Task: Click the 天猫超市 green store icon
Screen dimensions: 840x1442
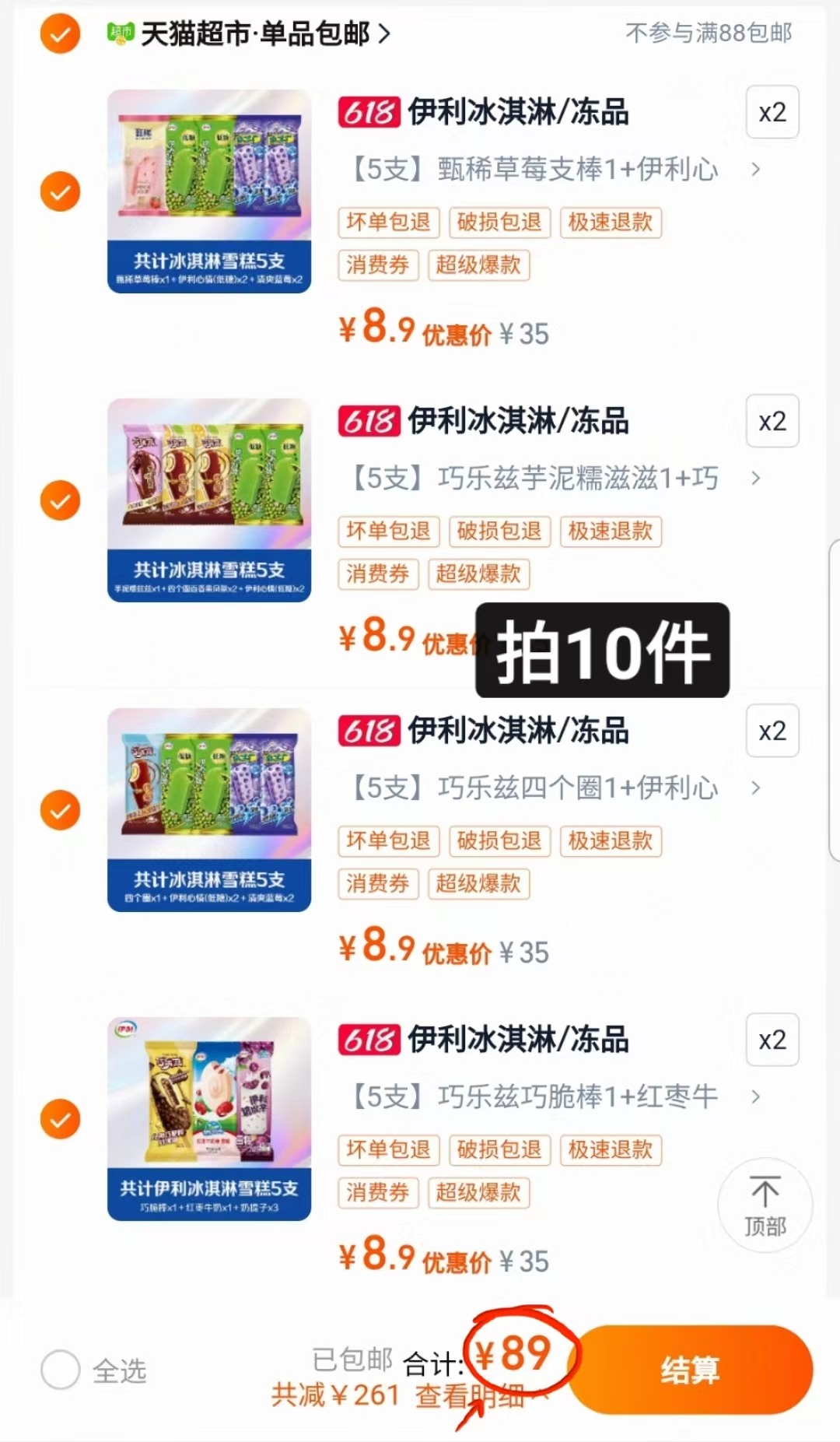Action: point(118,34)
